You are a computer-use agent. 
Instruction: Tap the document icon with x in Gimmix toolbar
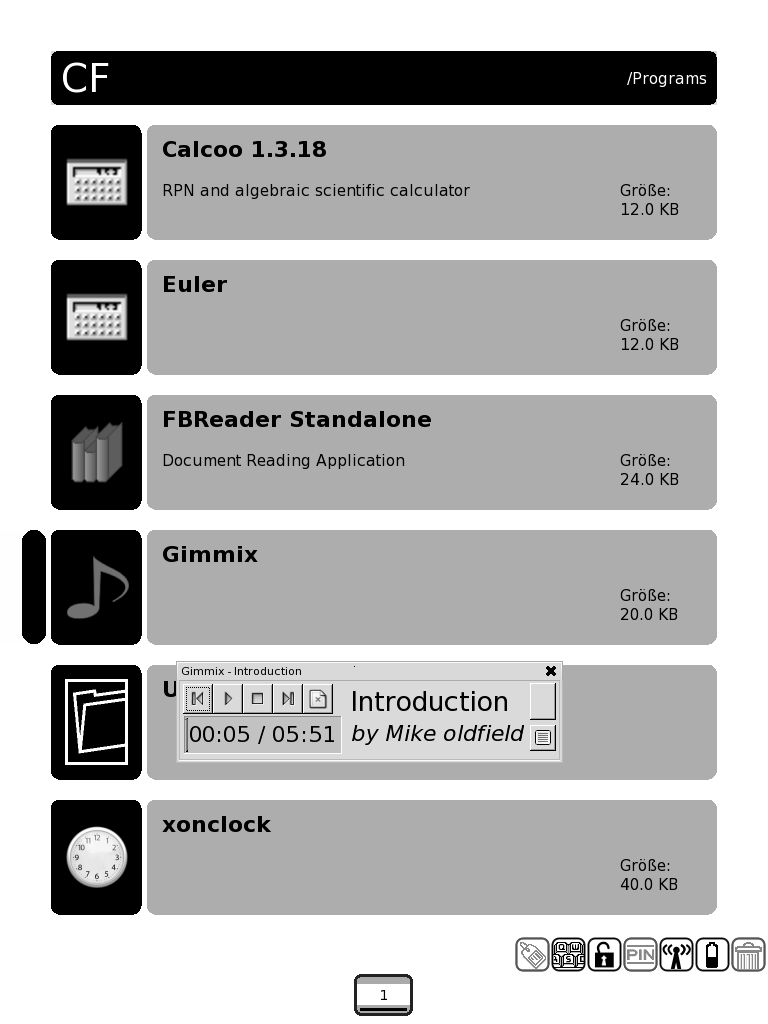[318, 698]
